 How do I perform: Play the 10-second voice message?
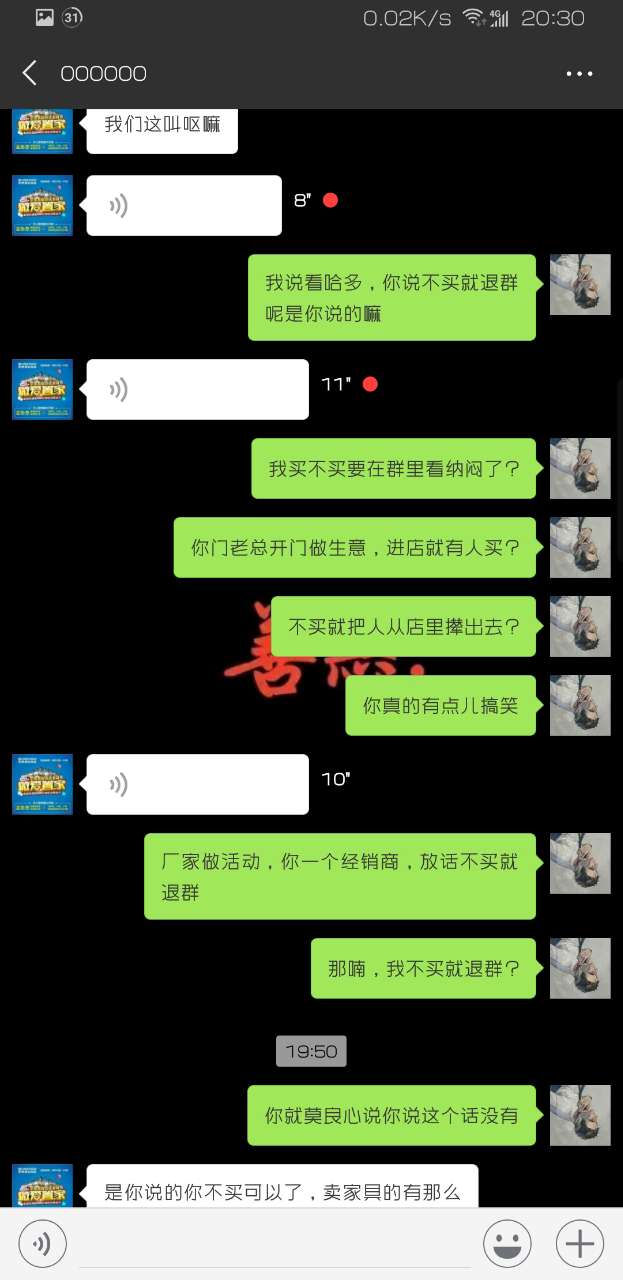coord(197,784)
